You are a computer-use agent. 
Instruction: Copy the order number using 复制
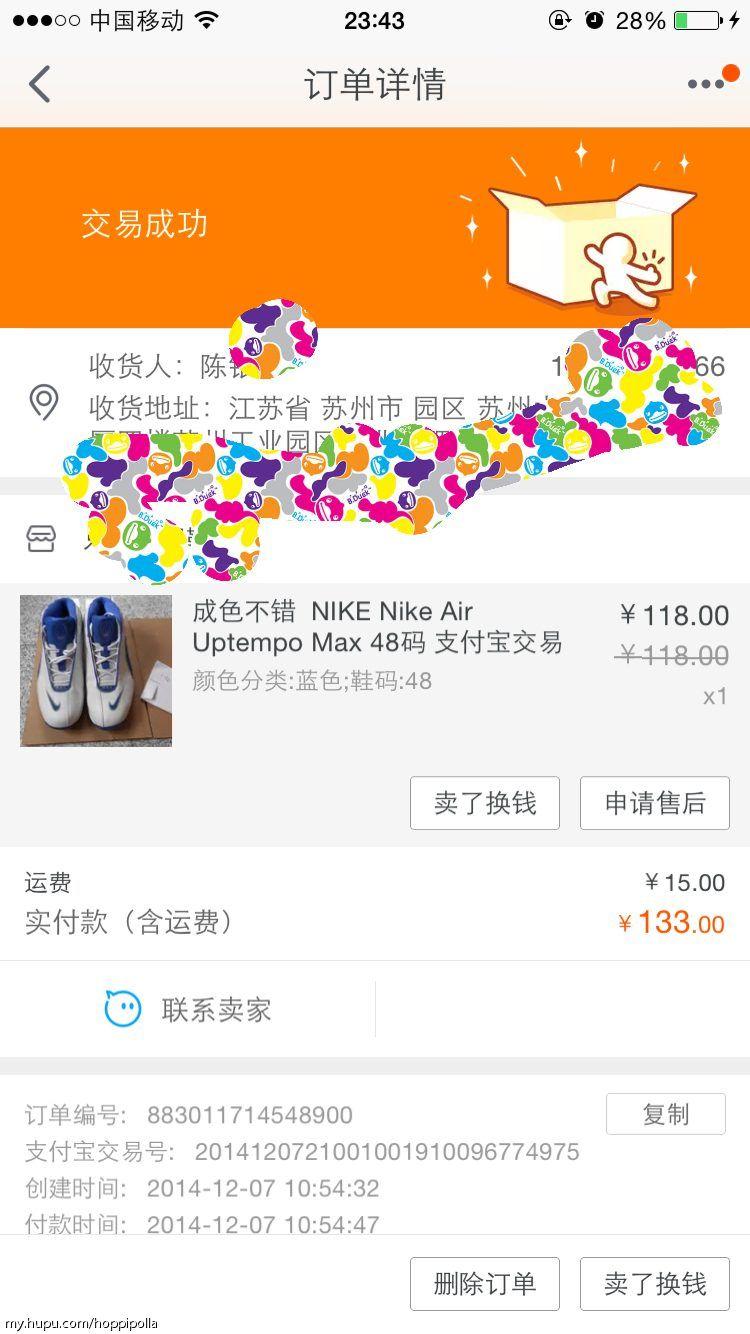click(665, 1114)
